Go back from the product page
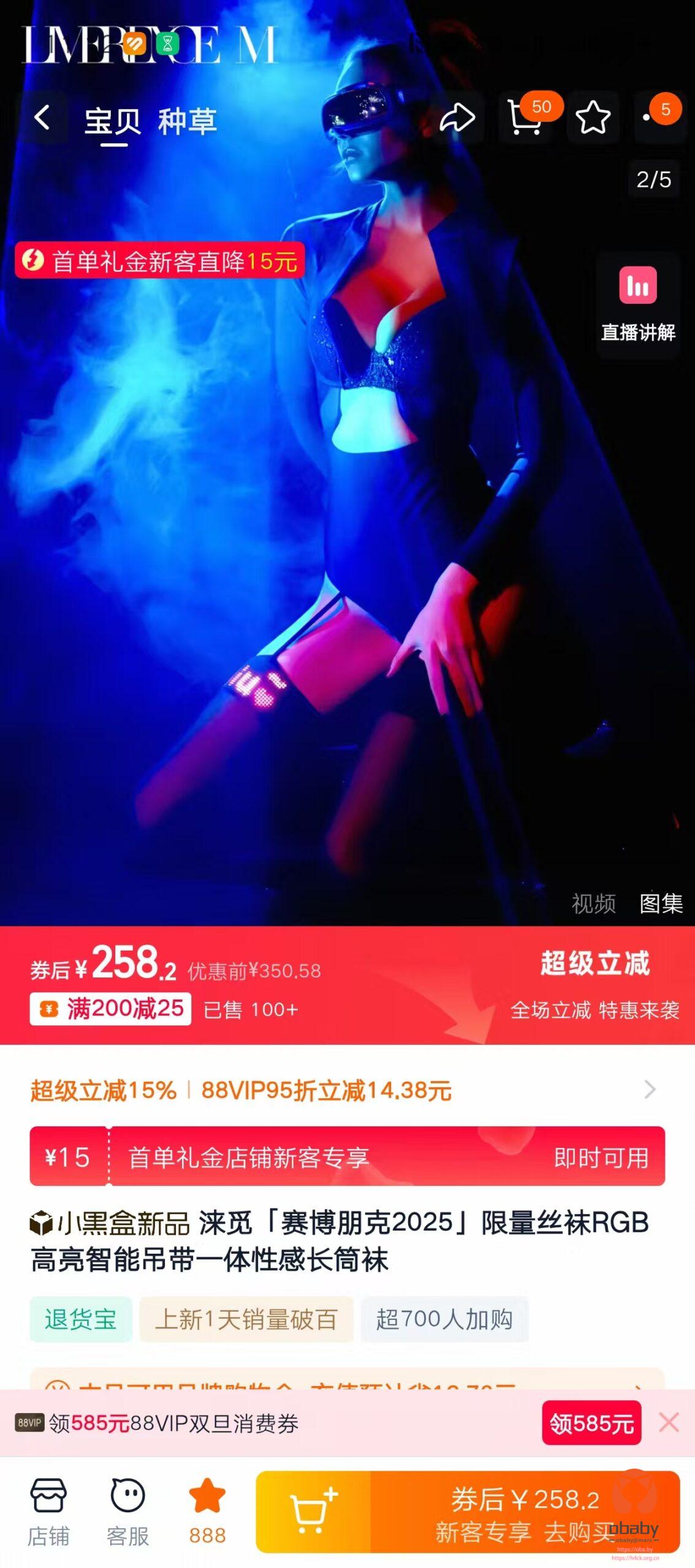Screen dimensions: 695x1568 tap(42, 118)
